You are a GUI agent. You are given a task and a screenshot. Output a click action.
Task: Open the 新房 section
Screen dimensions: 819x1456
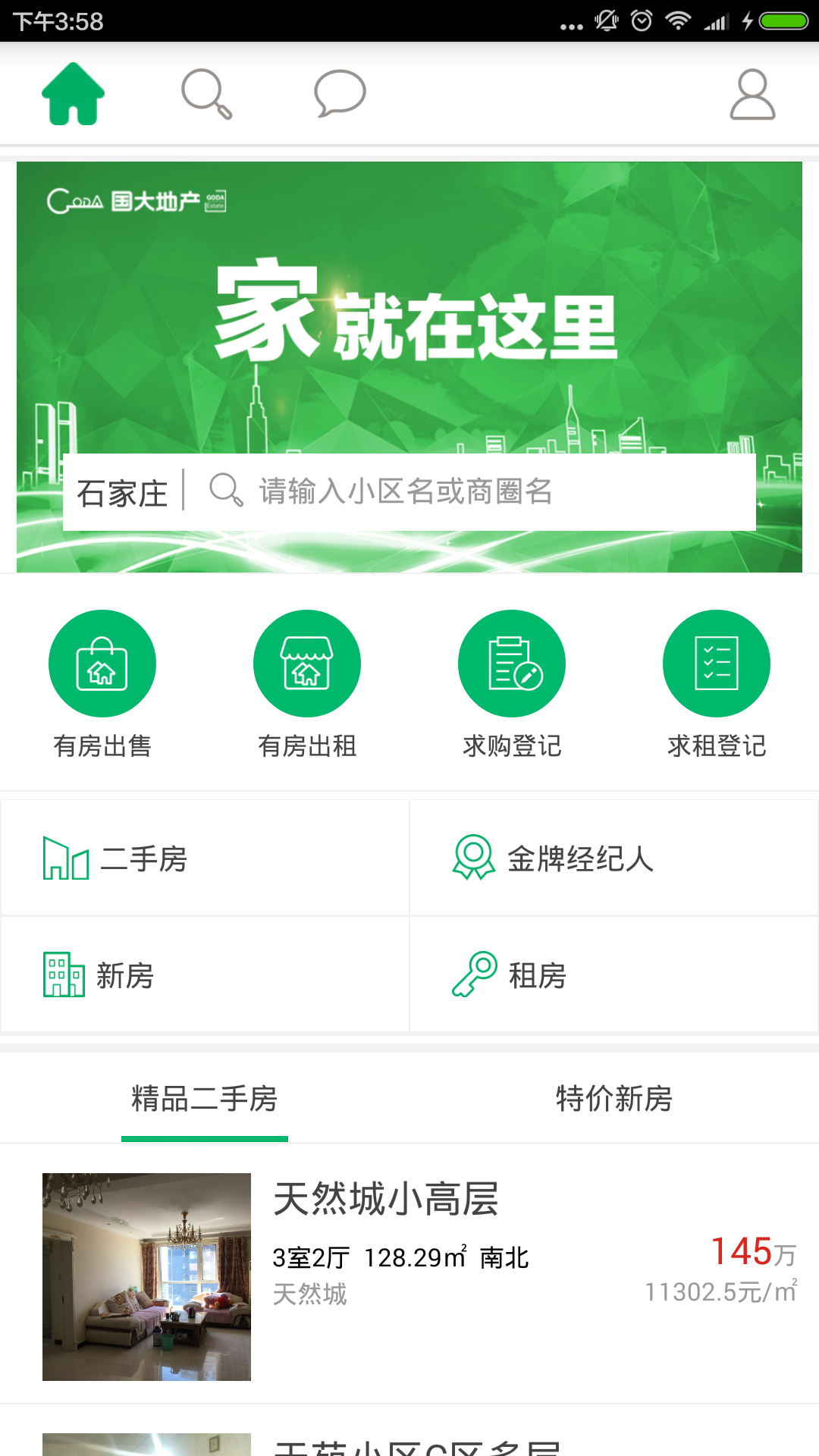coord(205,975)
